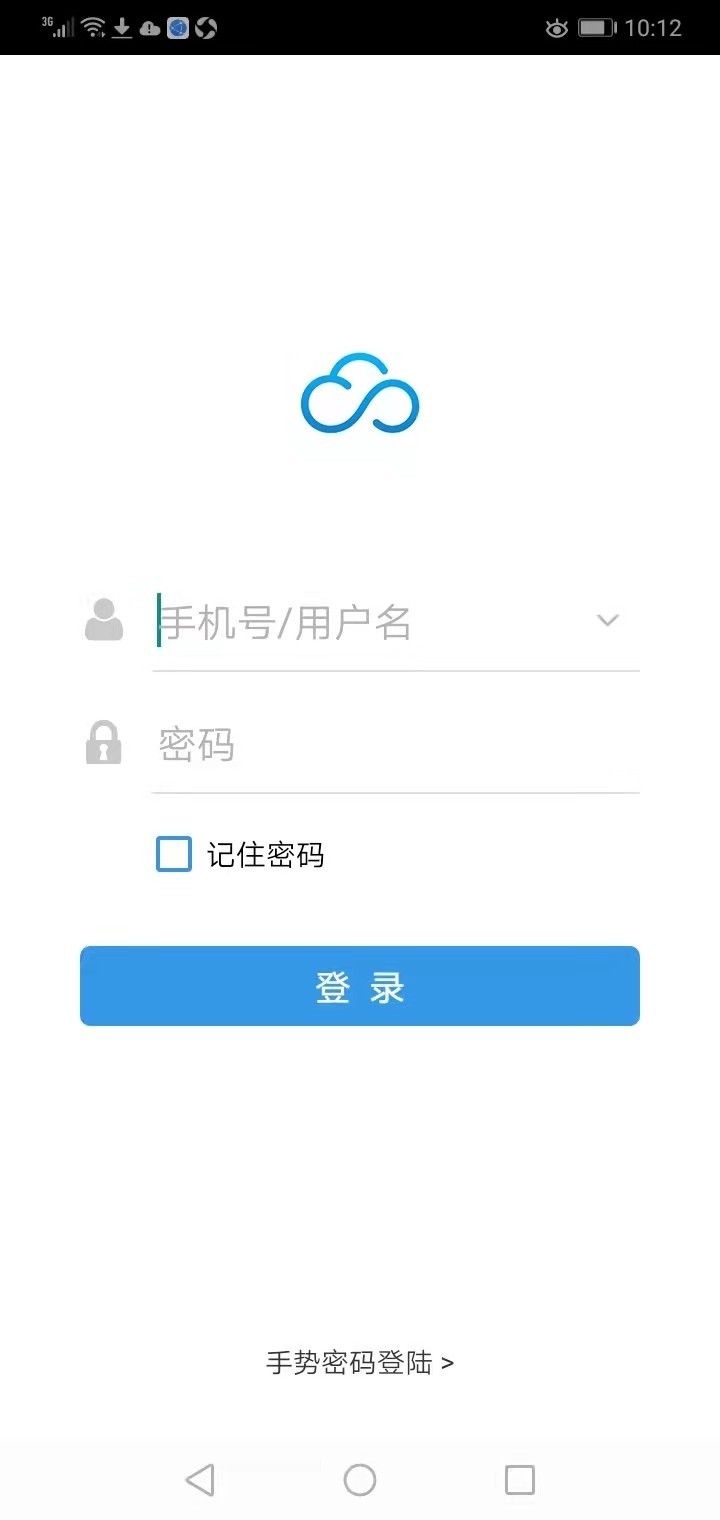Tap the battery indicator in the status bar

click(597, 28)
